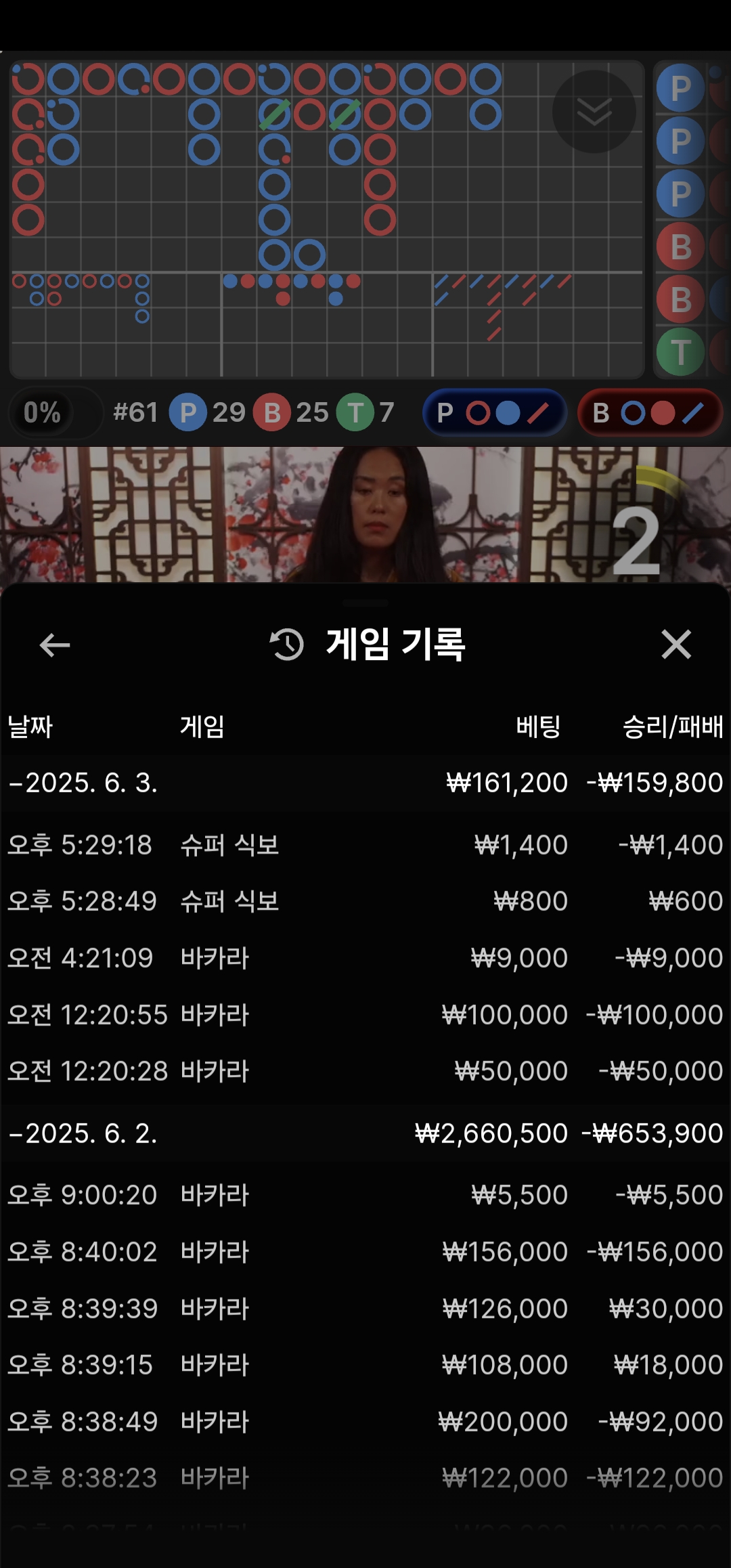Go back from the 게임 기록 panel
The image size is (731, 1568).
(55, 645)
